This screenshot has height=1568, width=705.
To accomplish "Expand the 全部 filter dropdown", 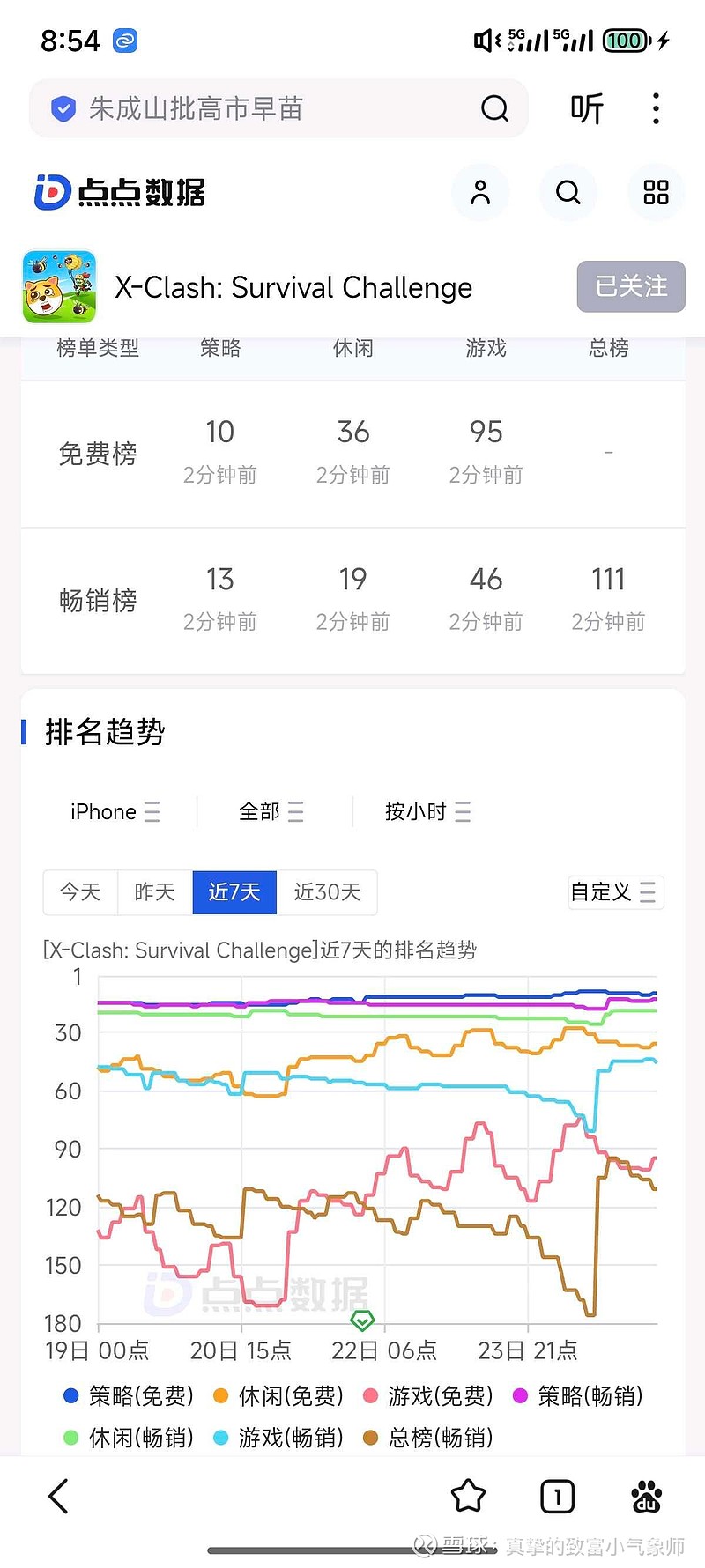I will tap(271, 811).
